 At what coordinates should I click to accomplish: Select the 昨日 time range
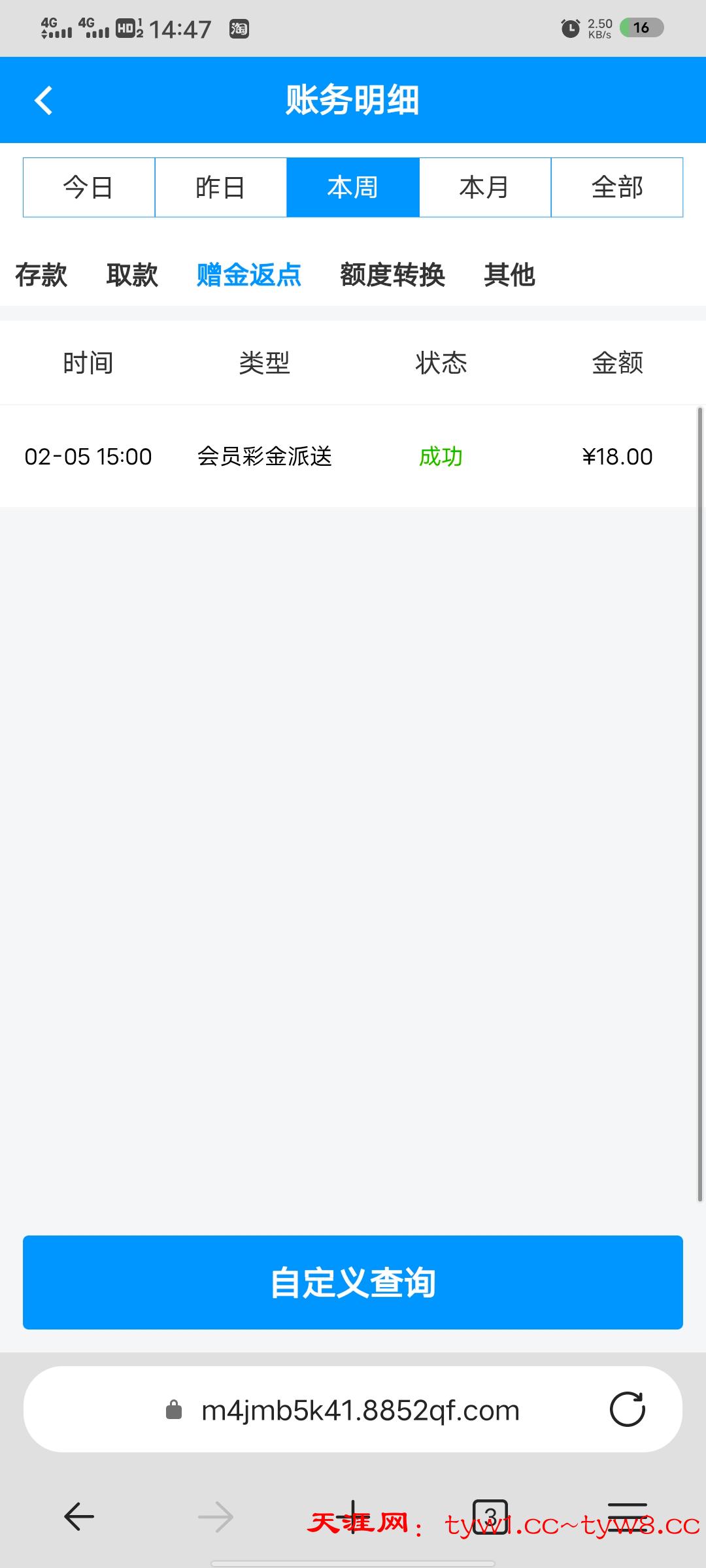point(221,188)
